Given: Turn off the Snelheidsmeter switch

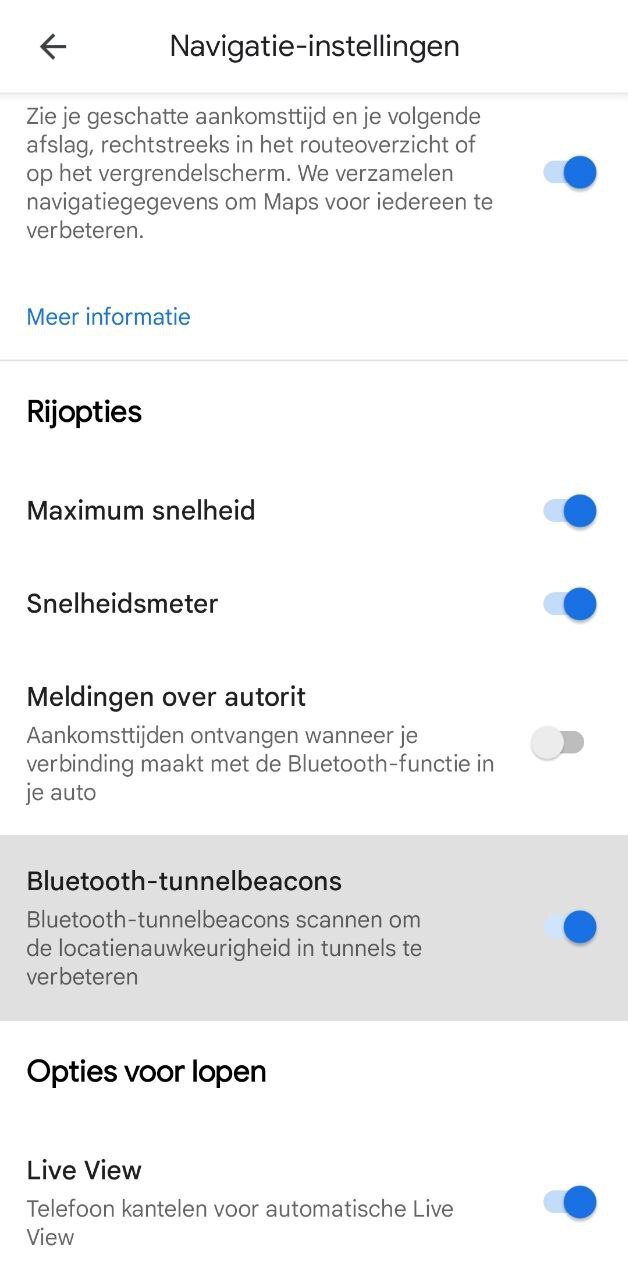Looking at the screenshot, I should (x=570, y=604).
